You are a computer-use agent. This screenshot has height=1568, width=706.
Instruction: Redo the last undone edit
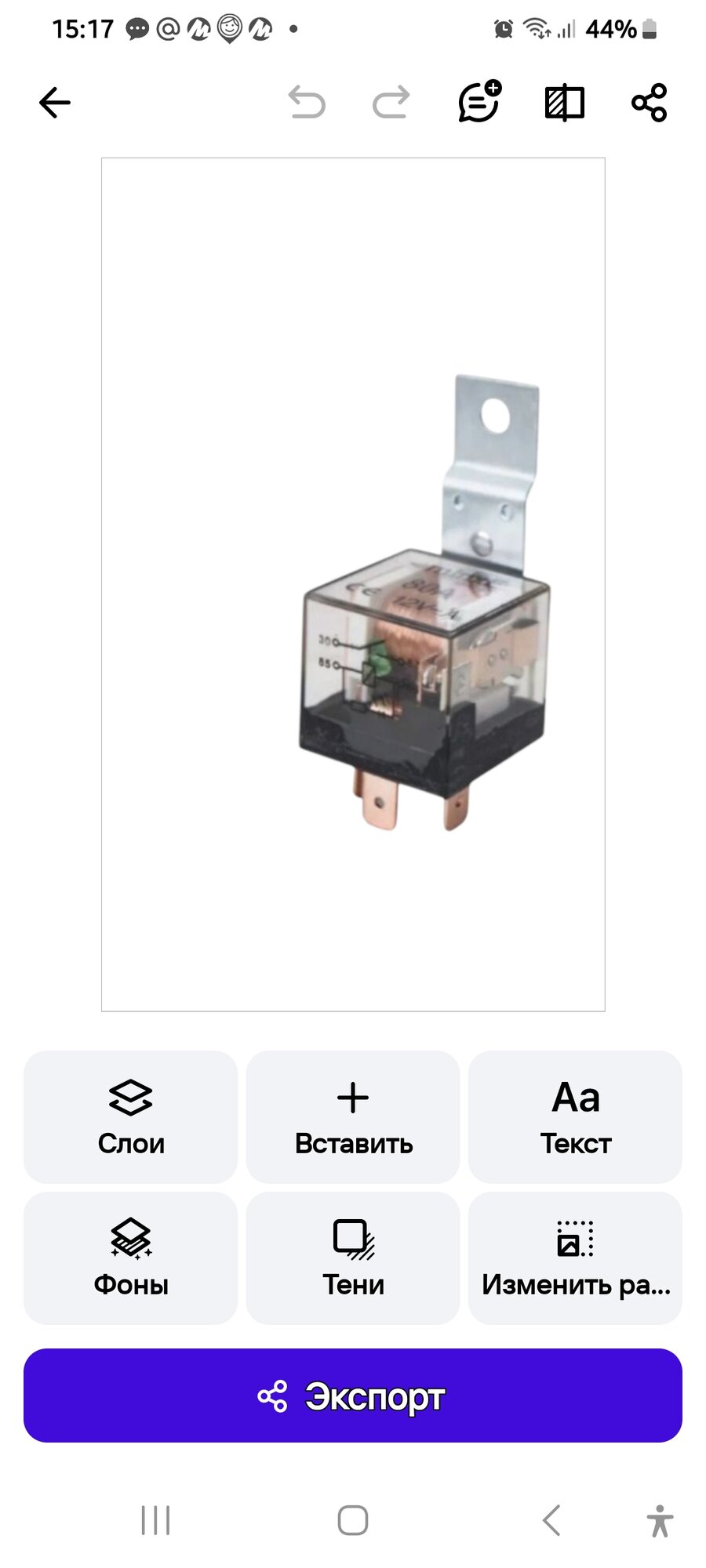pos(391,103)
